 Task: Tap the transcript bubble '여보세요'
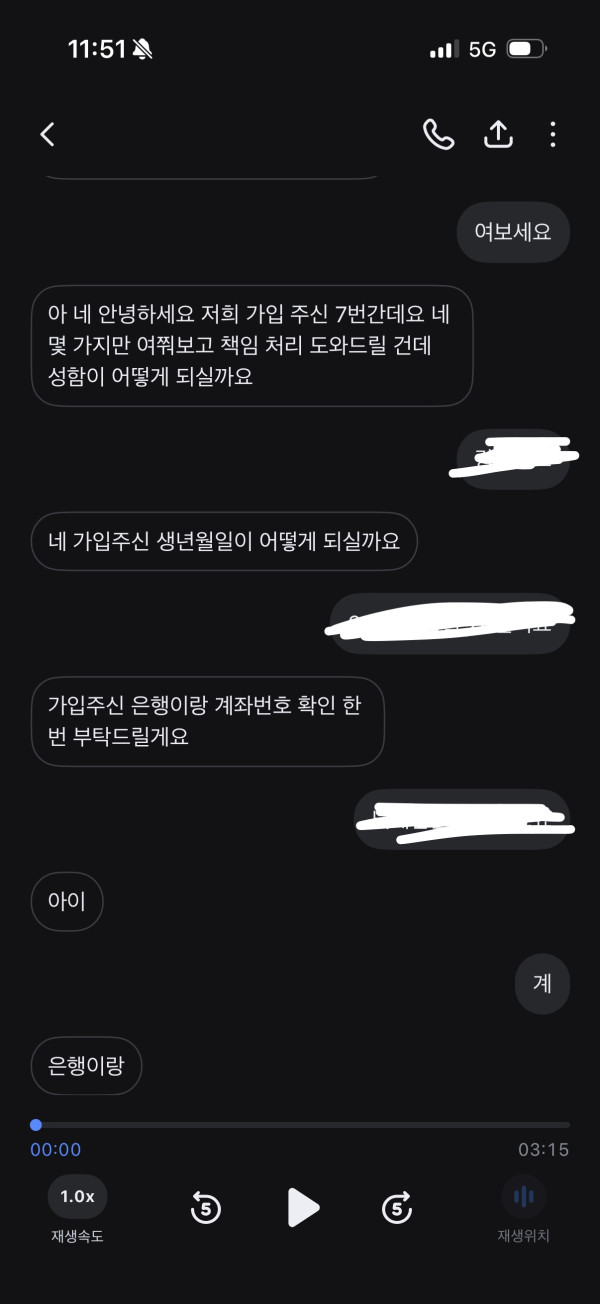(513, 232)
